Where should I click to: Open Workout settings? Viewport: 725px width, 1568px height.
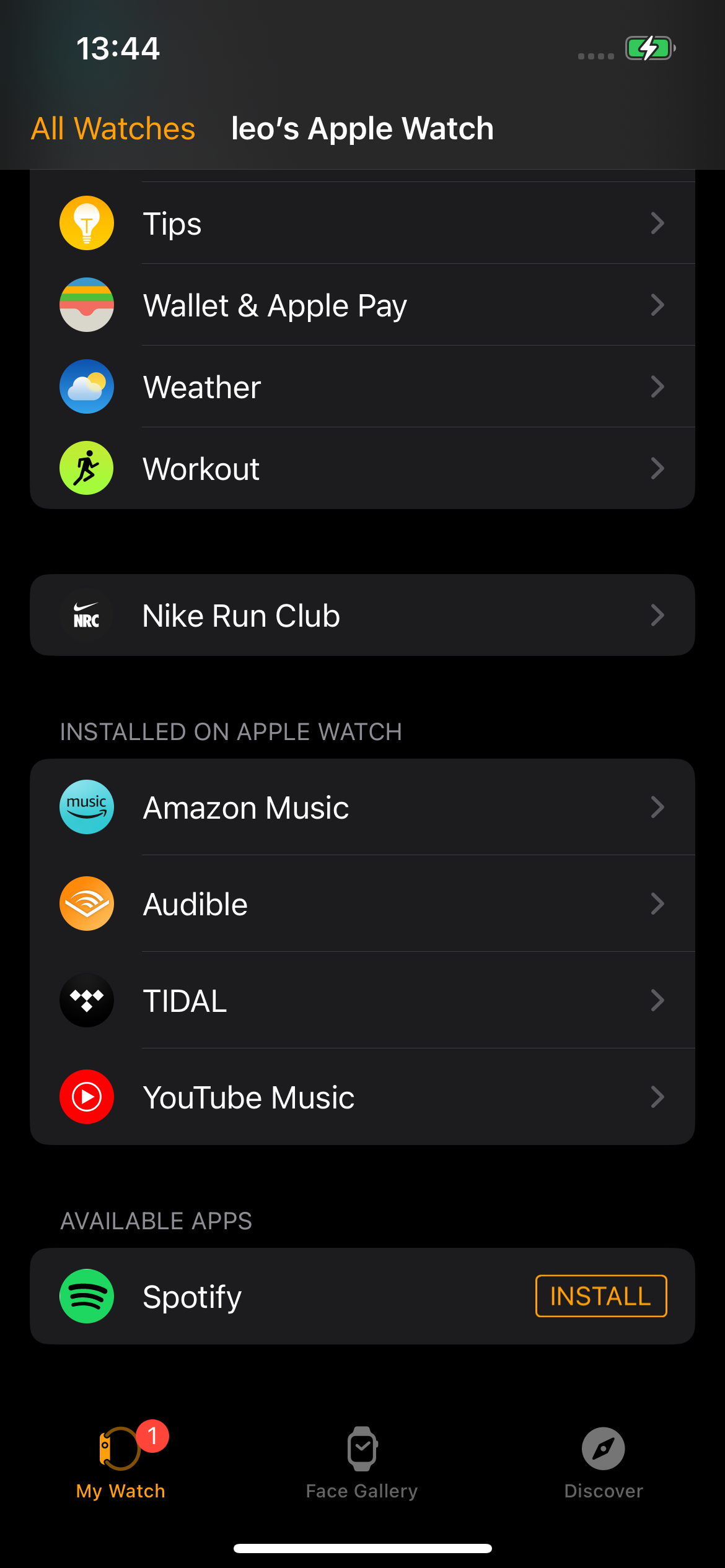point(362,469)
